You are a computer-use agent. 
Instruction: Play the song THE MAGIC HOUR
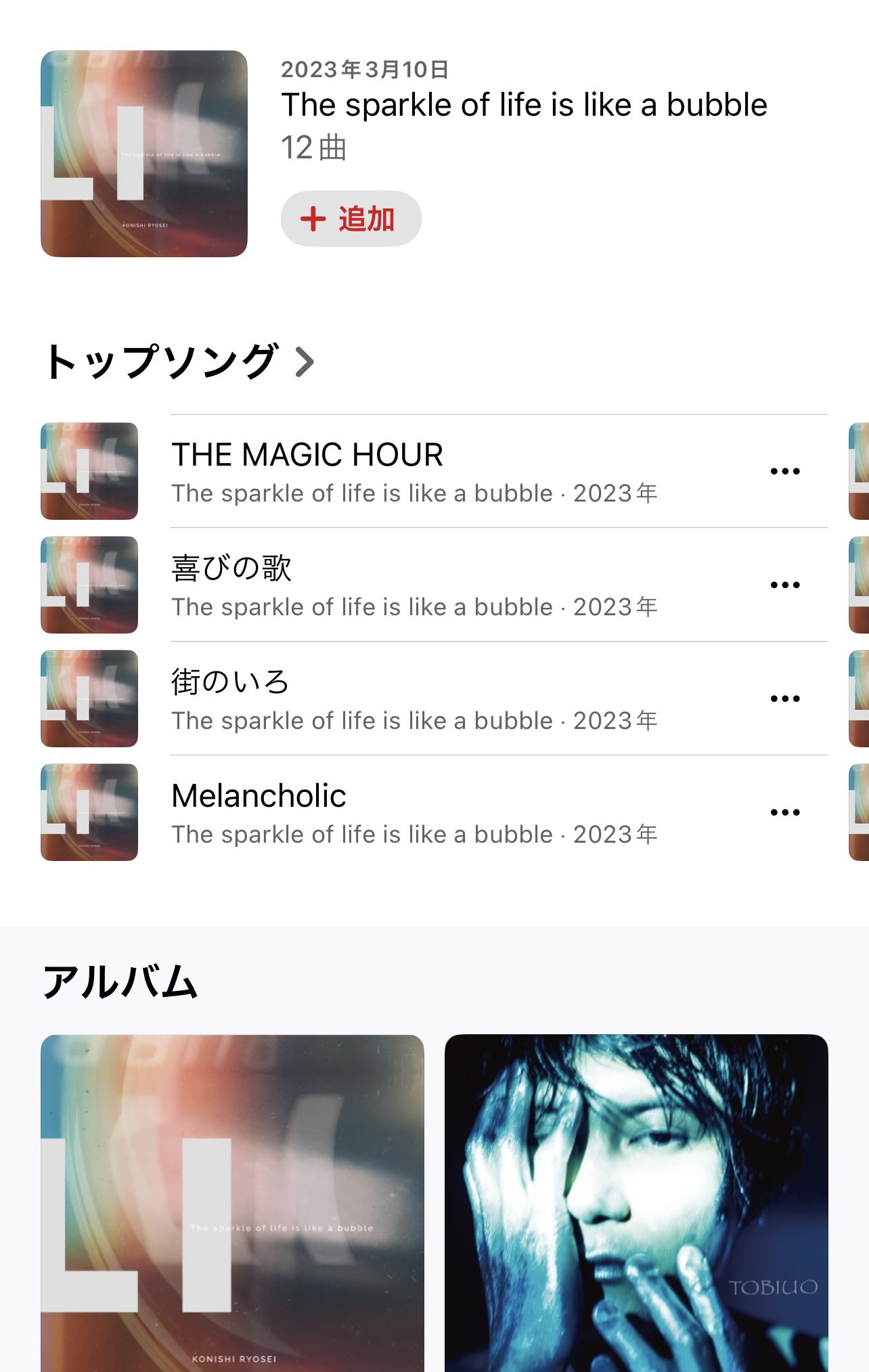[x=434, y=471]
